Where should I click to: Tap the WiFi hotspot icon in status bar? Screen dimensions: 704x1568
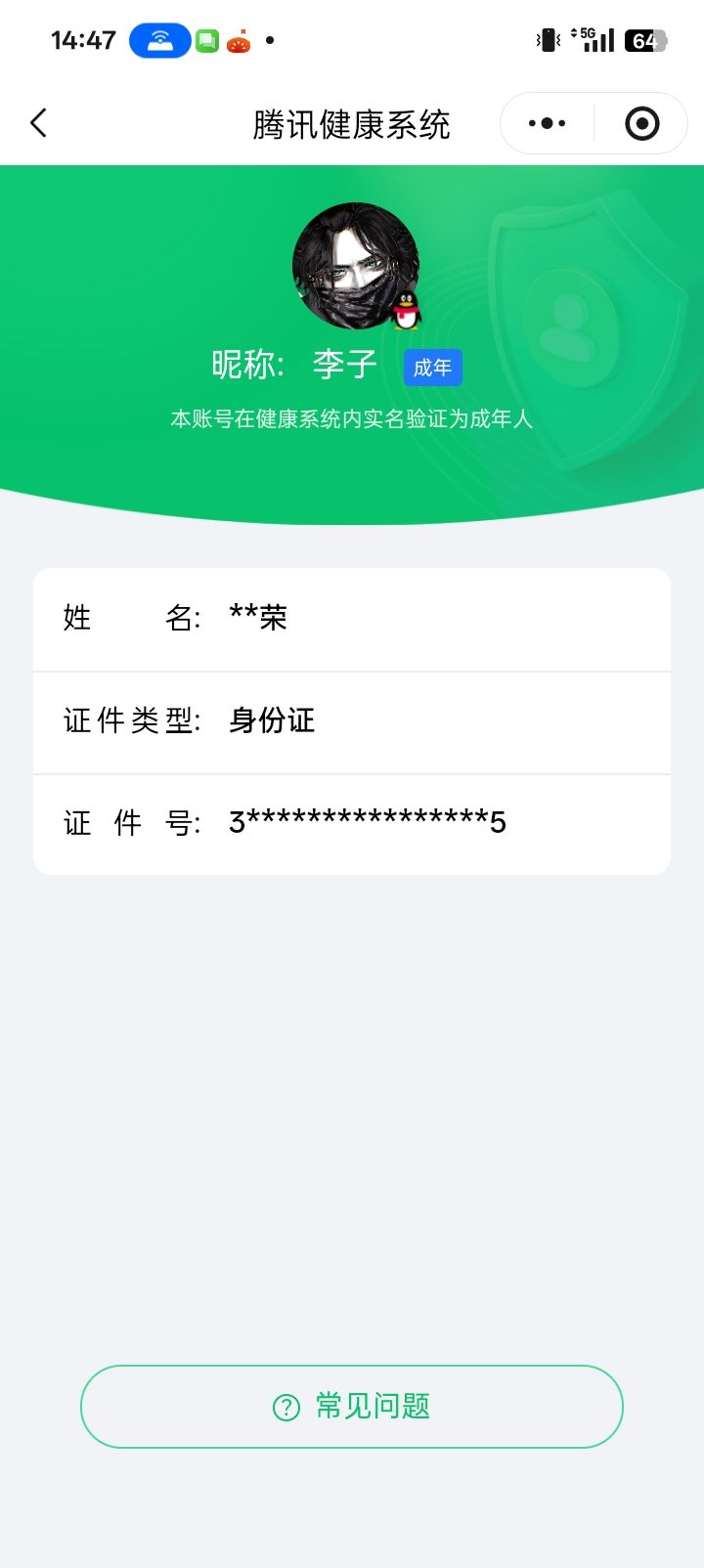tap(162, 39)
